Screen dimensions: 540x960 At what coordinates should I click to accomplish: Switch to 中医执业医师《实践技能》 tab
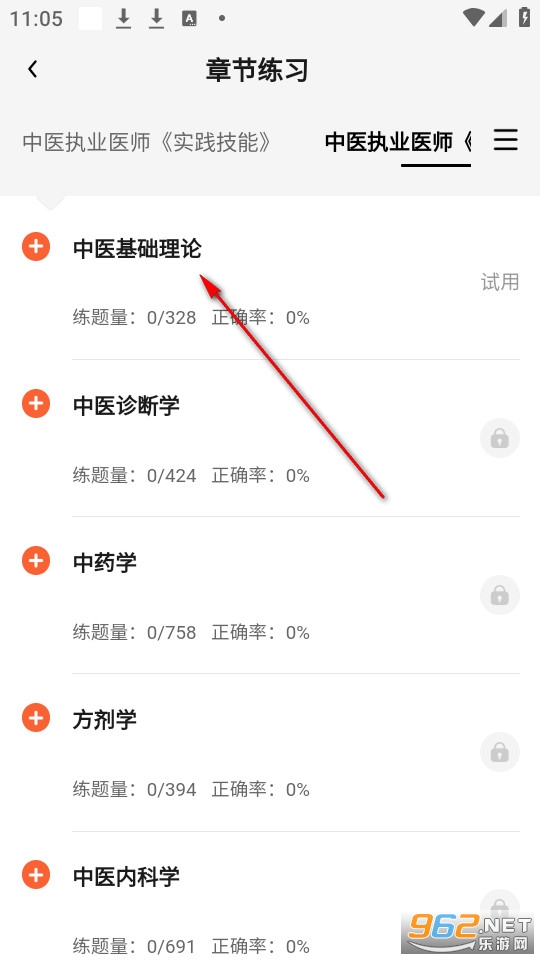147,142
